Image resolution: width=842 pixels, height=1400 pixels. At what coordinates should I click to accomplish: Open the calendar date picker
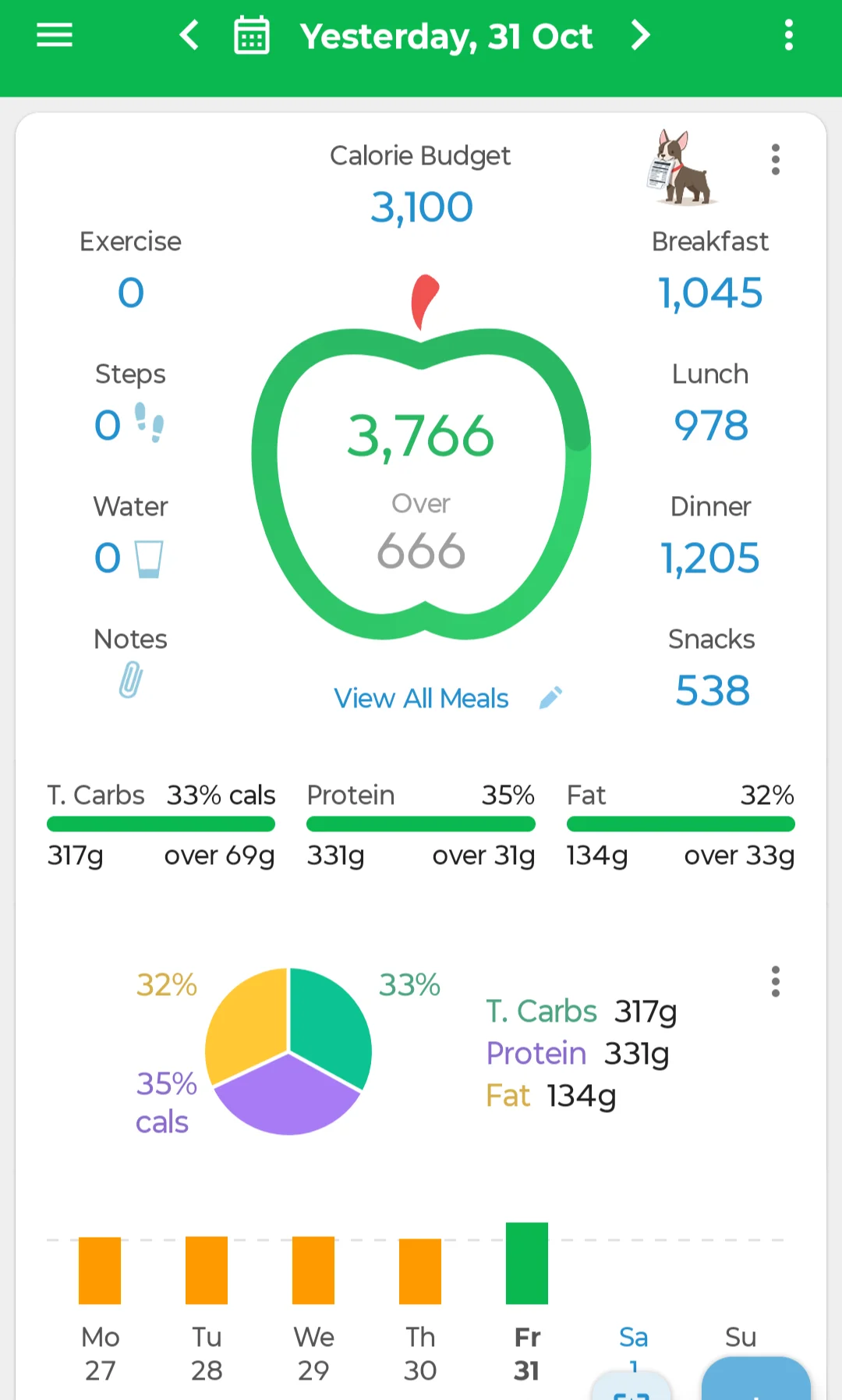(x=252, y=35)
